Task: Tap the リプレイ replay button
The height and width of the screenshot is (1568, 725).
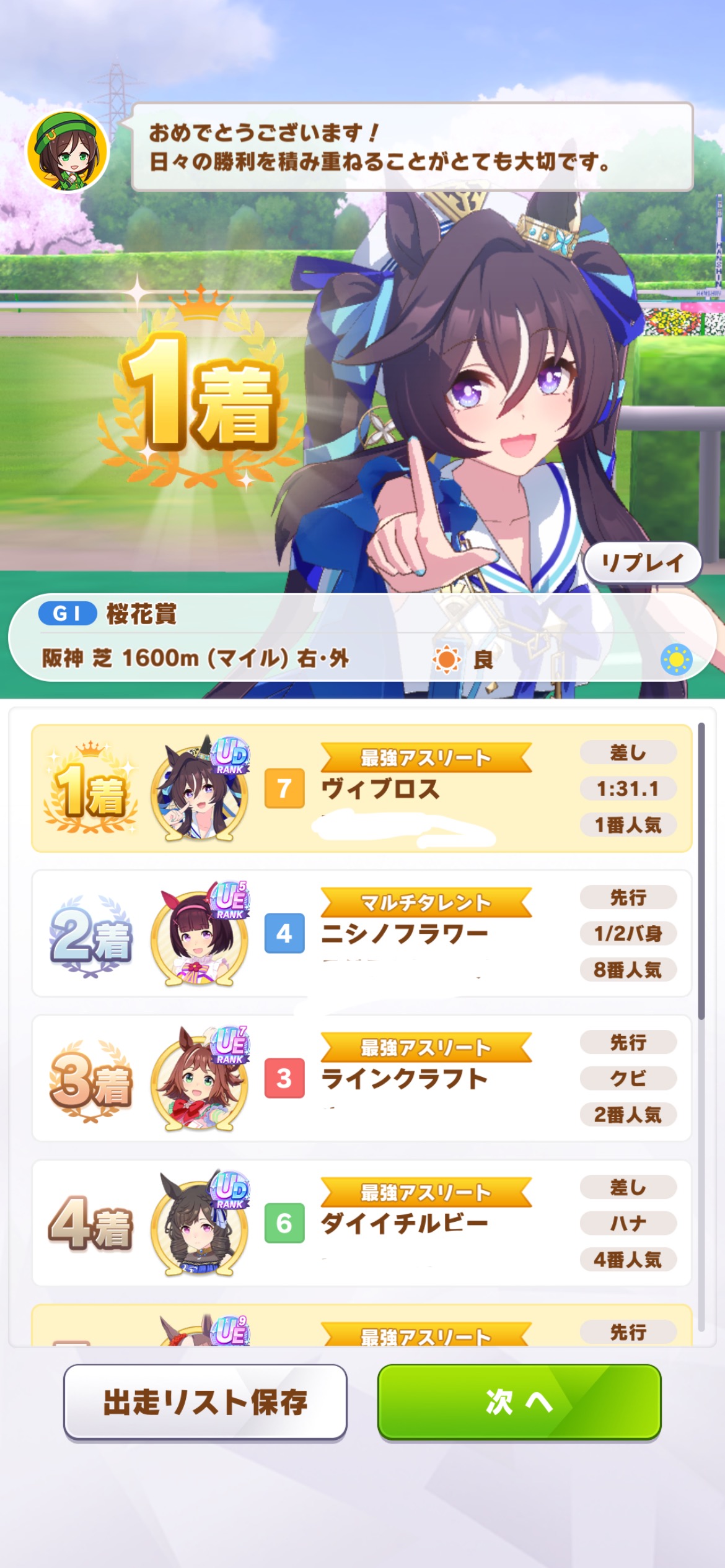Action: pos(642,562)
